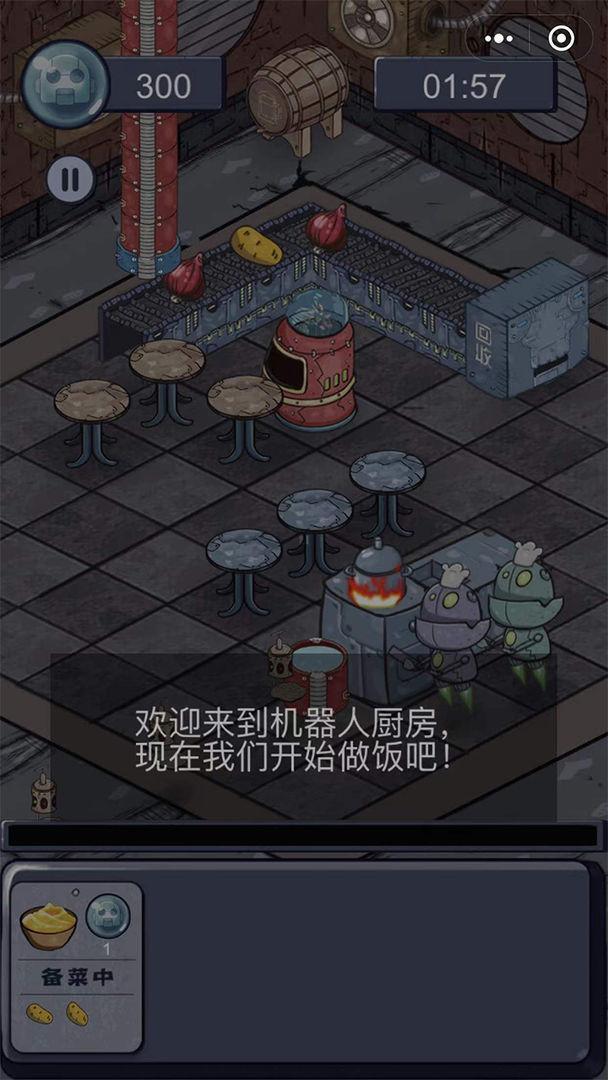The height and width of the screenshot is (1080, 608).
Task: Pick the potato on the conveyor belt
Action: [x=256, y=246]
